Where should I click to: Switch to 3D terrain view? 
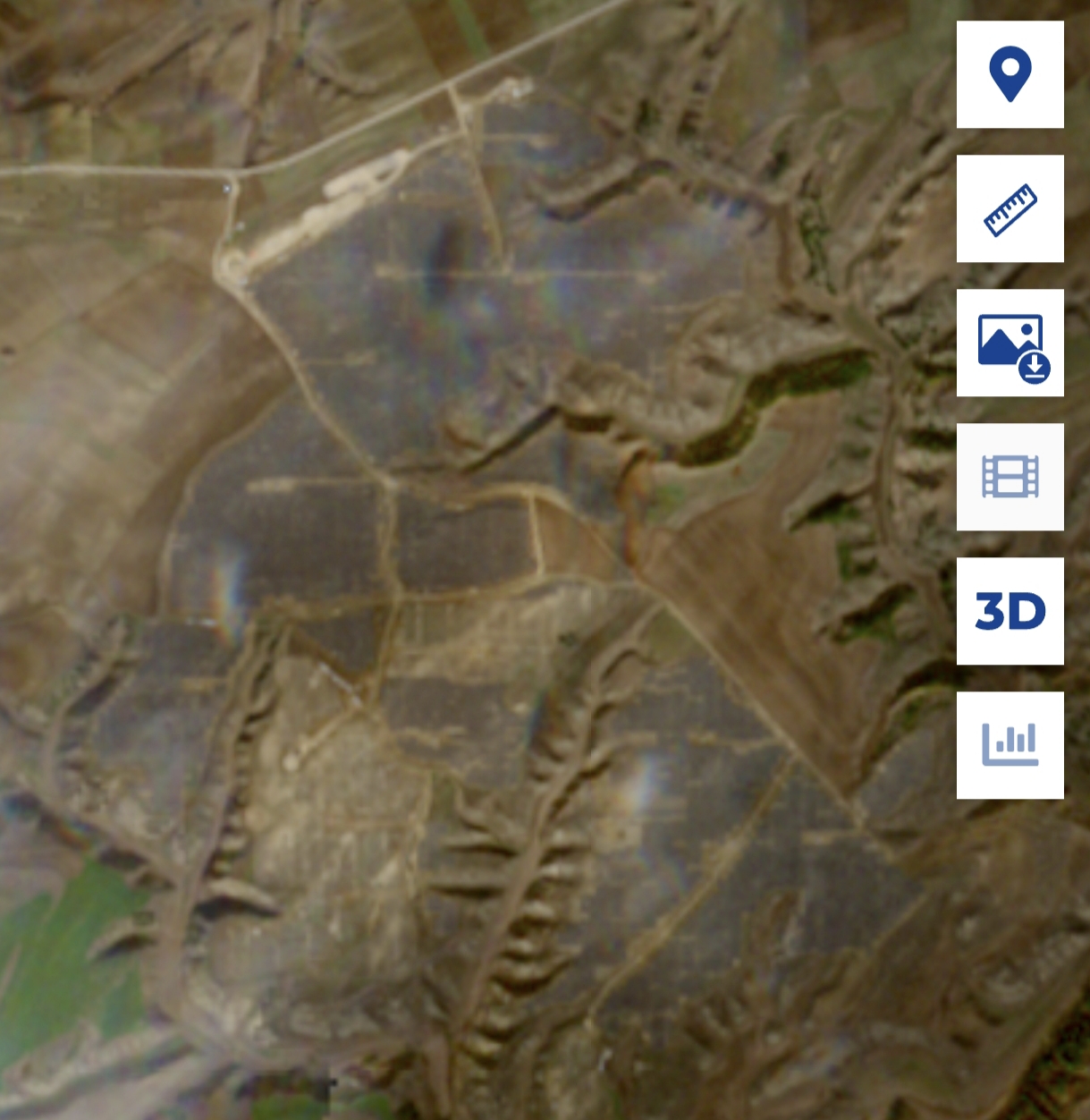click(x=1010, y=611)
